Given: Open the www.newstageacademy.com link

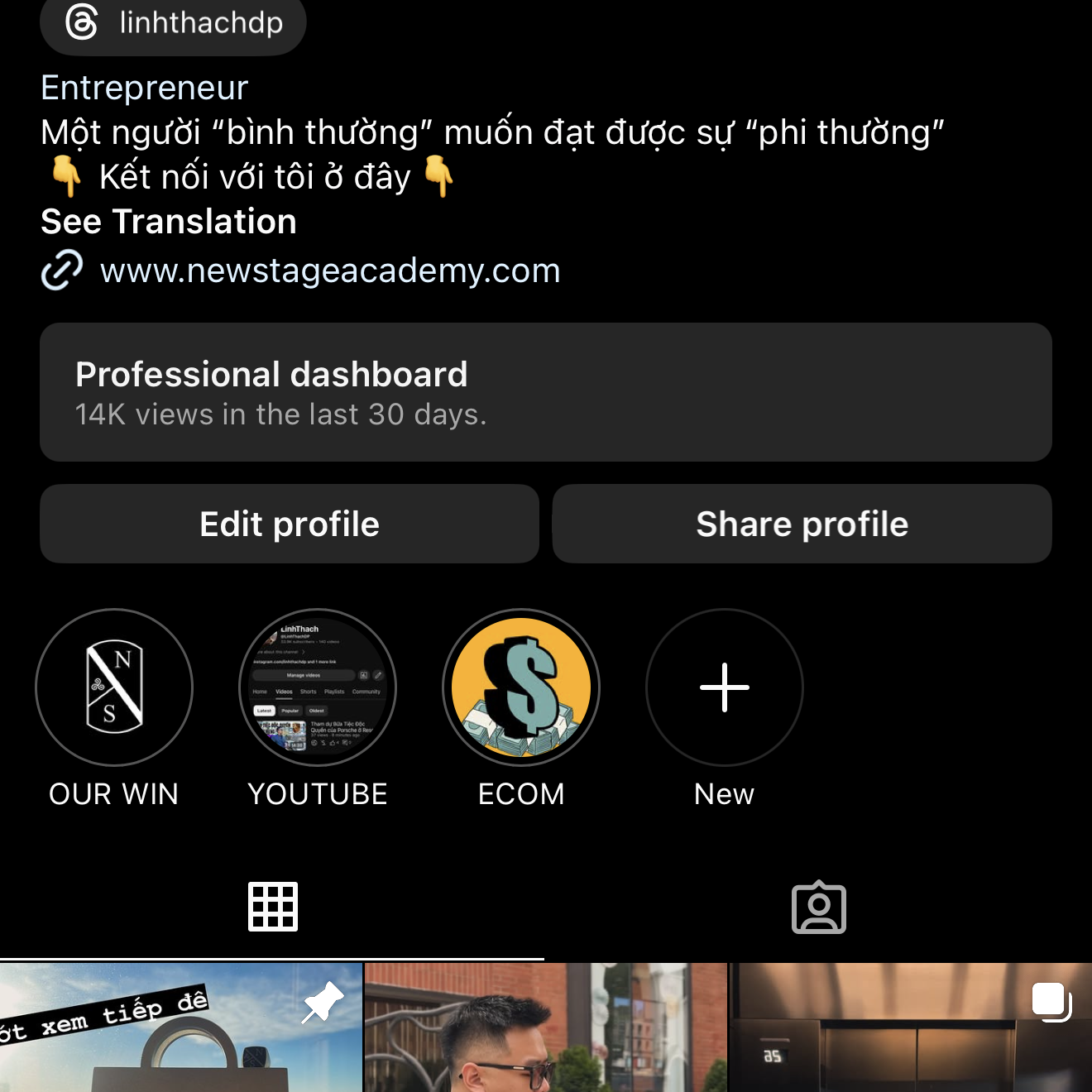Looking at the screenshot, I should pyautogui.click(x=329, y=271).
